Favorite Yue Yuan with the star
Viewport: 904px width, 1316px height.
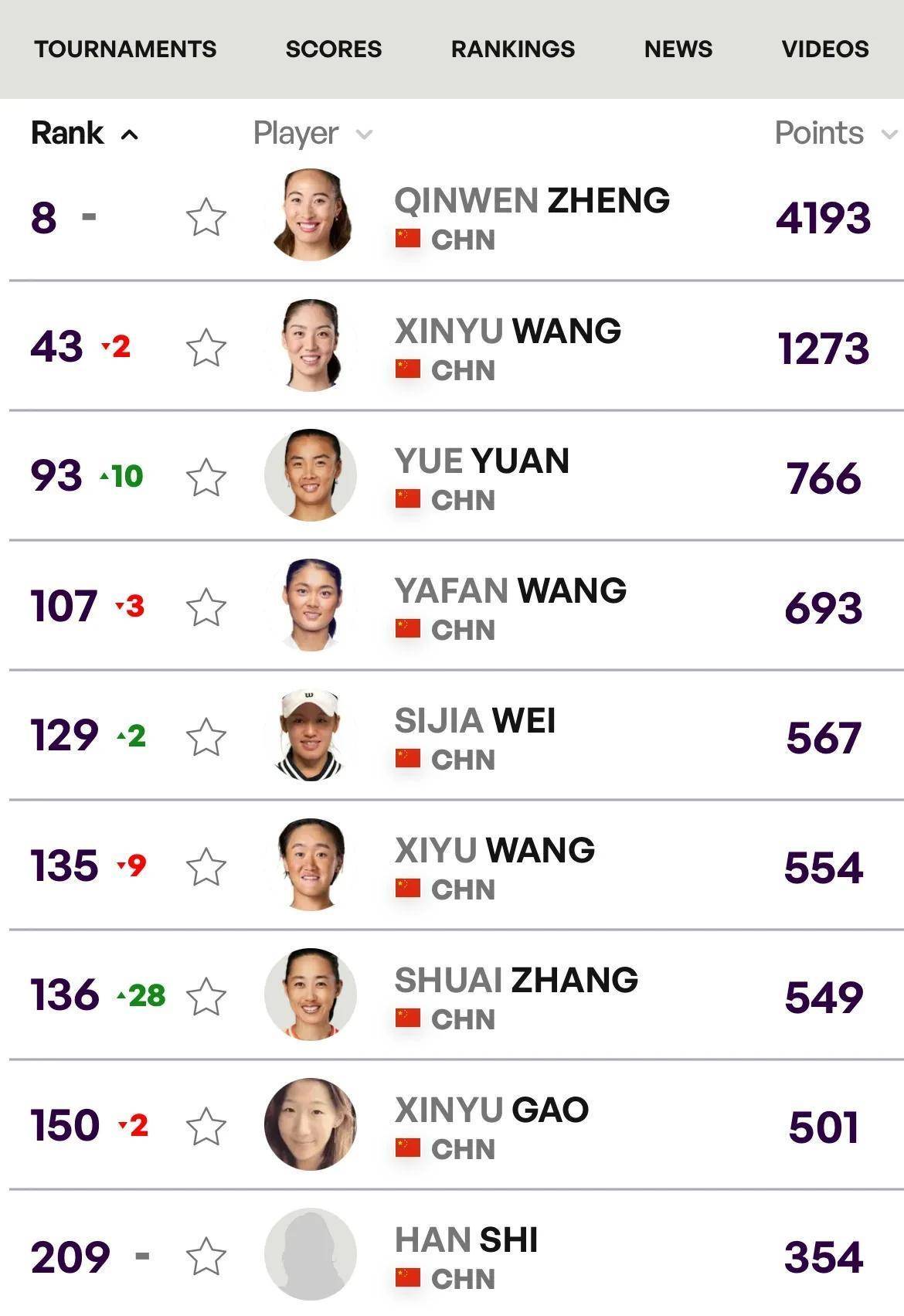click(206, 477)
